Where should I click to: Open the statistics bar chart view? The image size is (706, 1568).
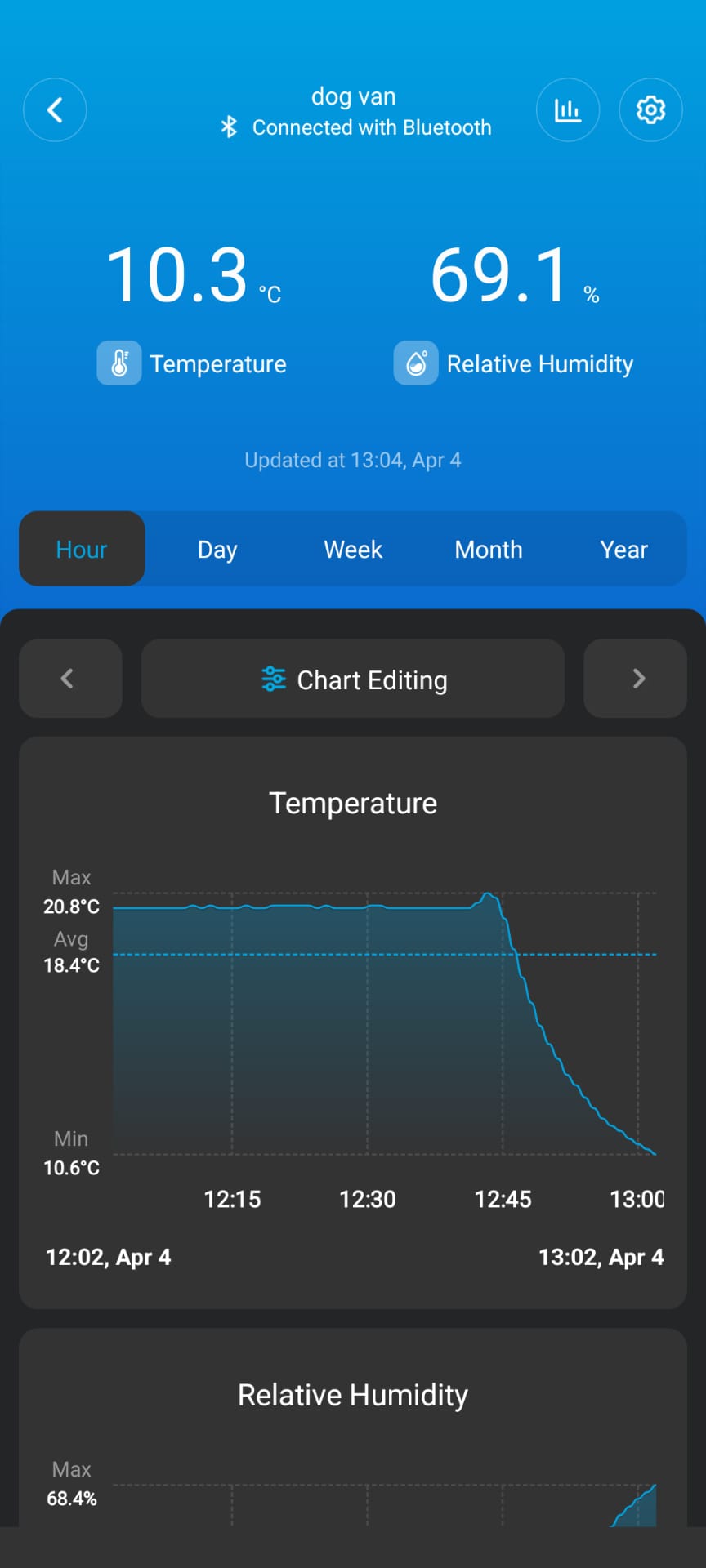(x=567, y=109)
